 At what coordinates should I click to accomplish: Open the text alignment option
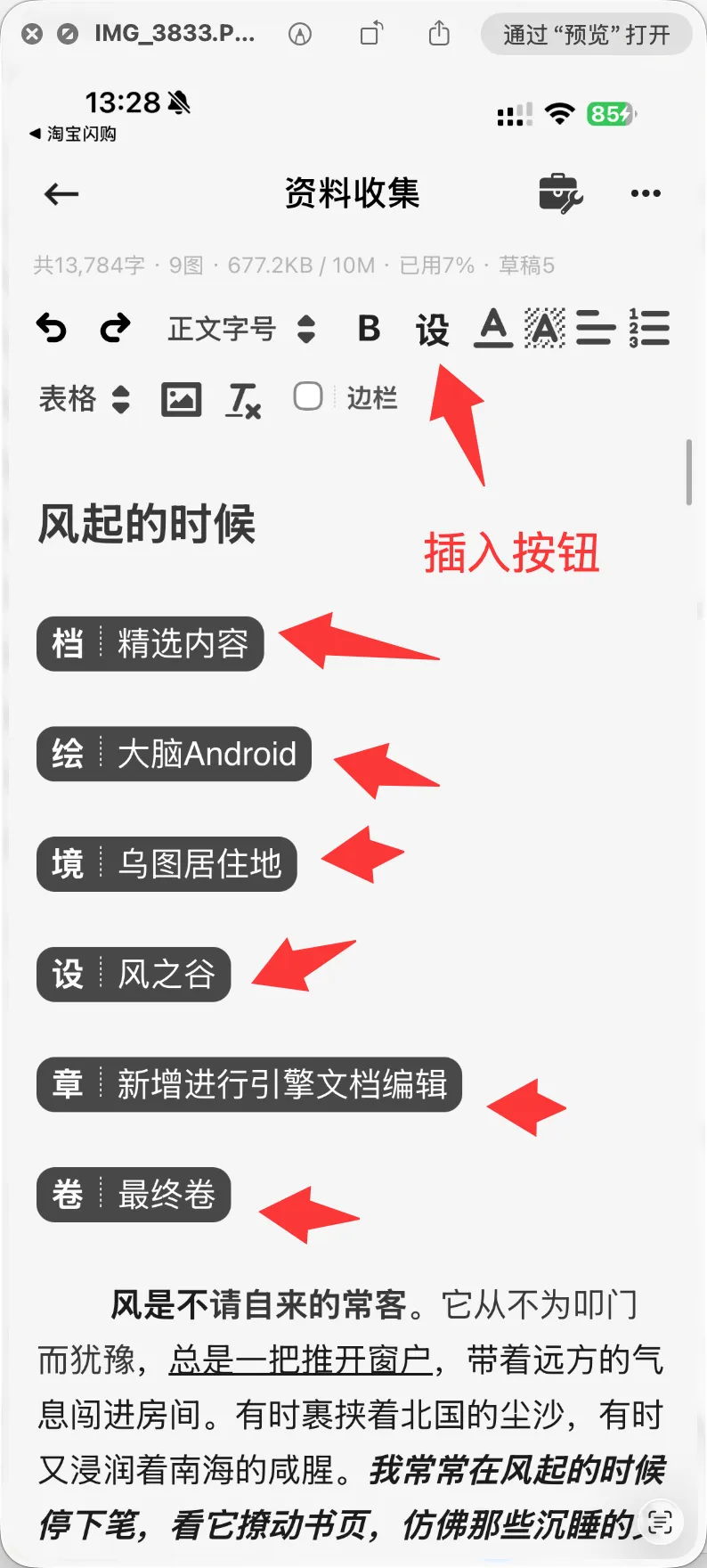point(596,328)
